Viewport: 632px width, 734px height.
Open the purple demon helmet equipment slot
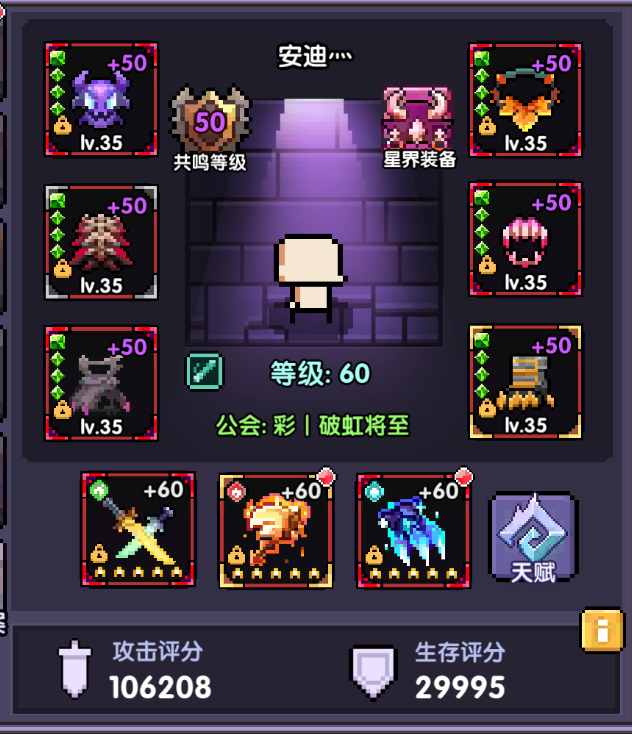101,99
